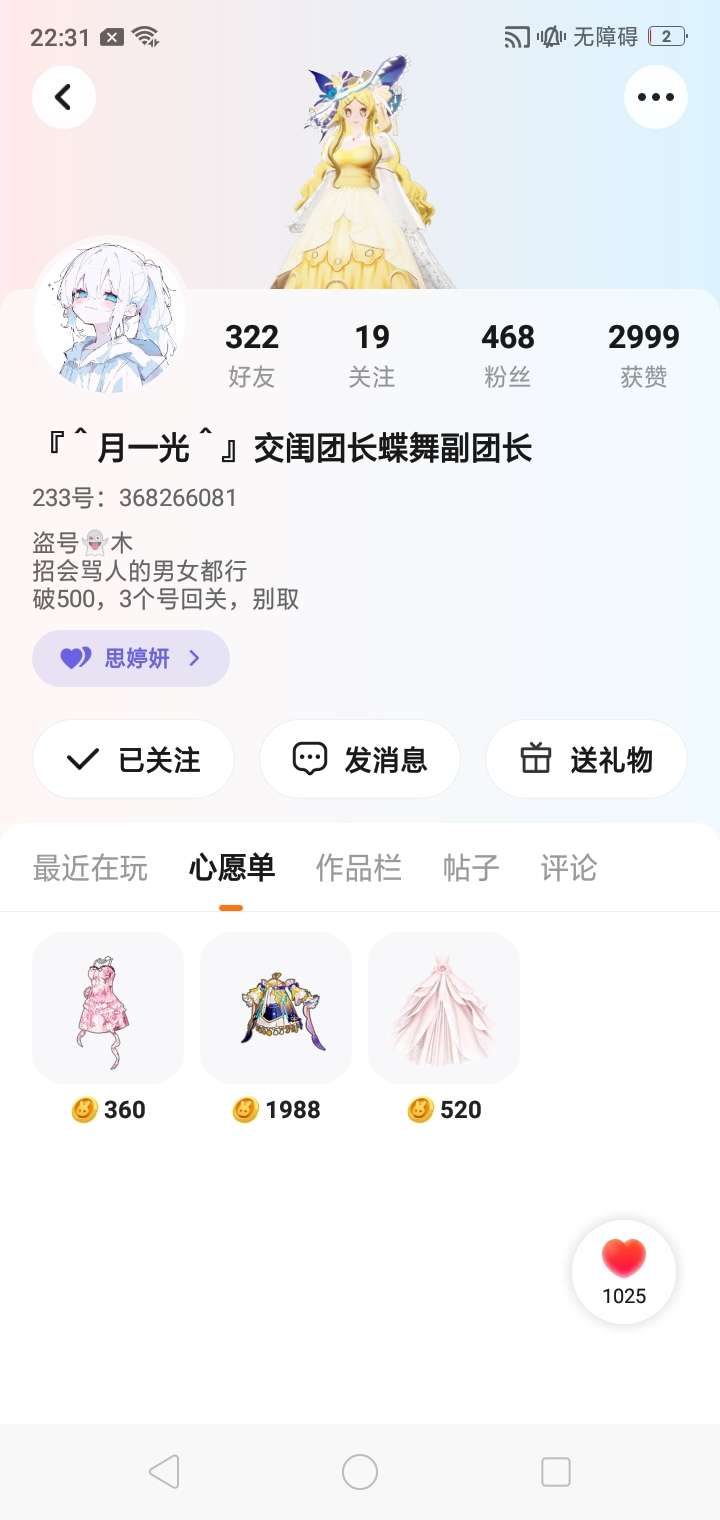Open the 19 关注 following list
This screenshot has height=1520, width=720.
[x=371, y=354]
